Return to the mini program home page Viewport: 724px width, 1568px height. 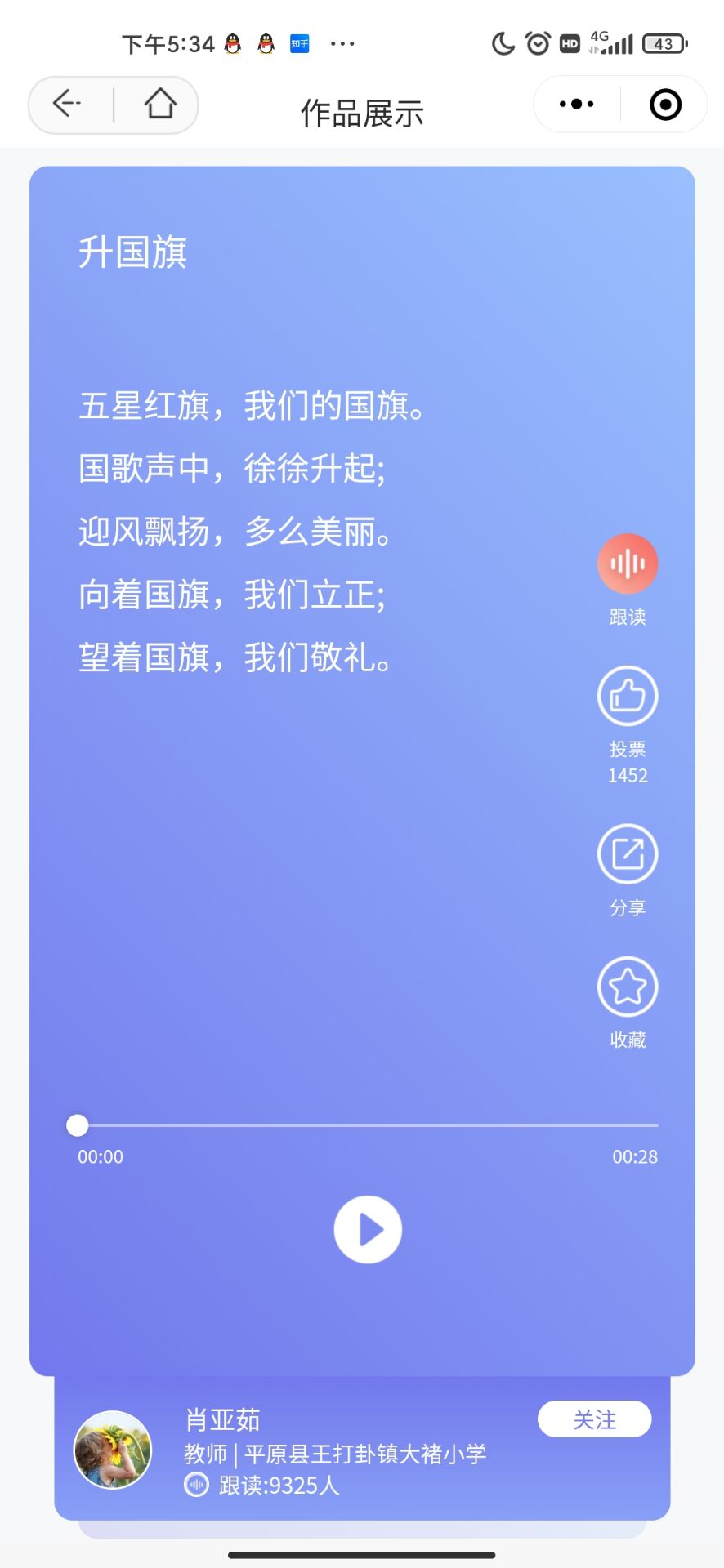click(x=160, y=104)
